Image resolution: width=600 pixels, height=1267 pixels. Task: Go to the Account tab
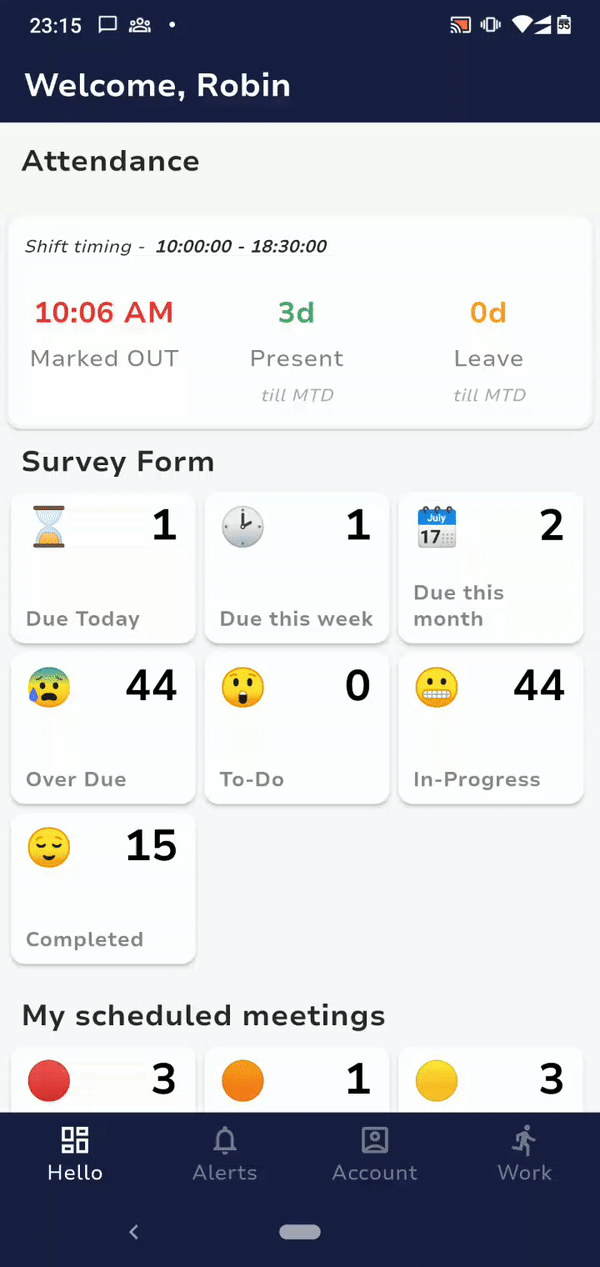tap(375, 1154)
